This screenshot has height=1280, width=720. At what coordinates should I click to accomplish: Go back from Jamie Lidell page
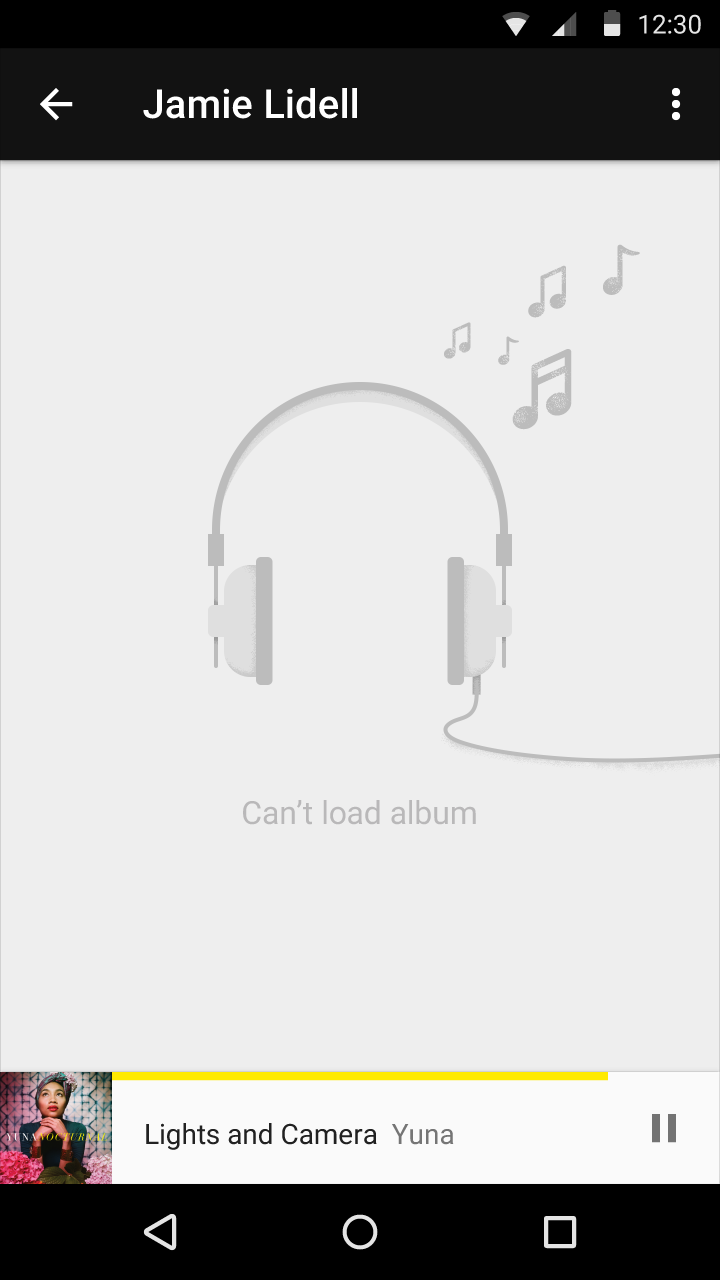point(56,104)
